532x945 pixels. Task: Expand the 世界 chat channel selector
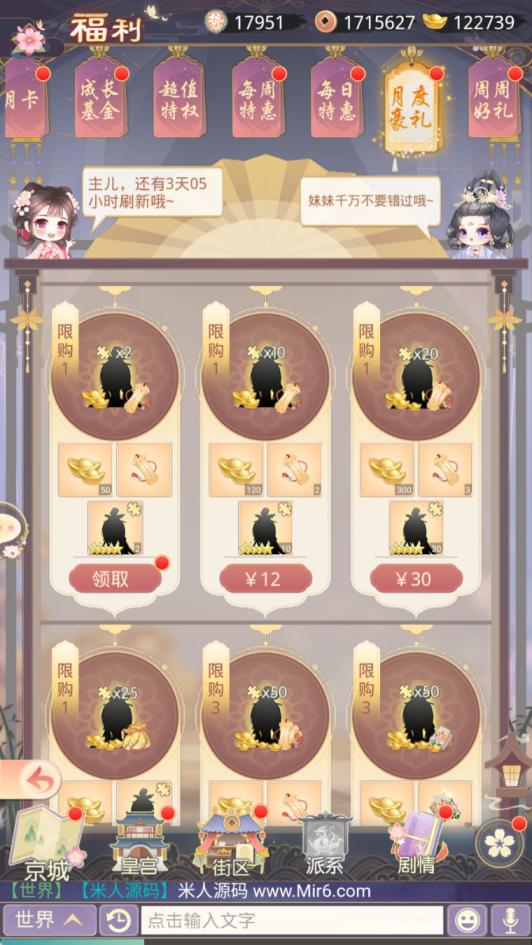tap(48, 920)
